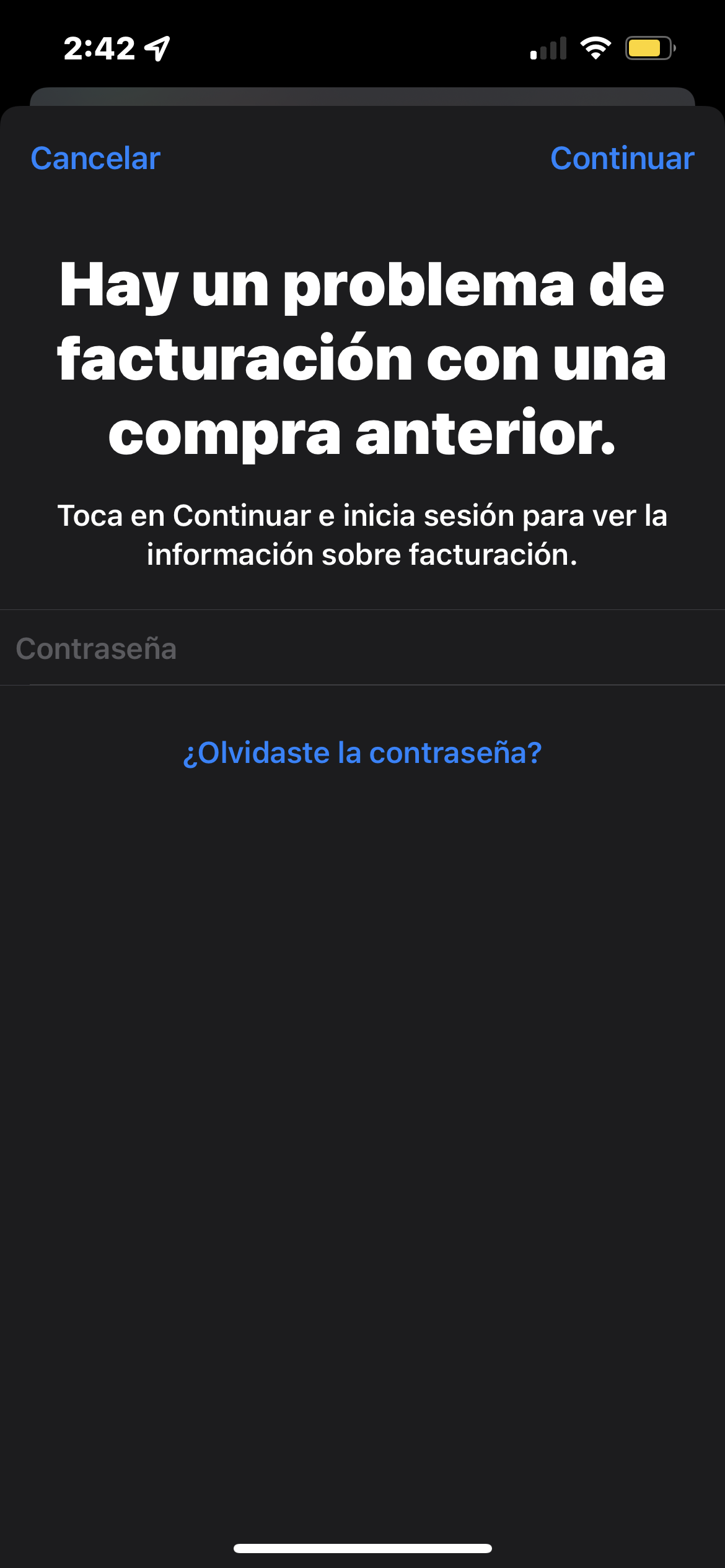Open the ¿Olvidaste la contraseña? link
Image resolution: width=725 pixels, height=1568 pixels.
click(x=362, y=753)
